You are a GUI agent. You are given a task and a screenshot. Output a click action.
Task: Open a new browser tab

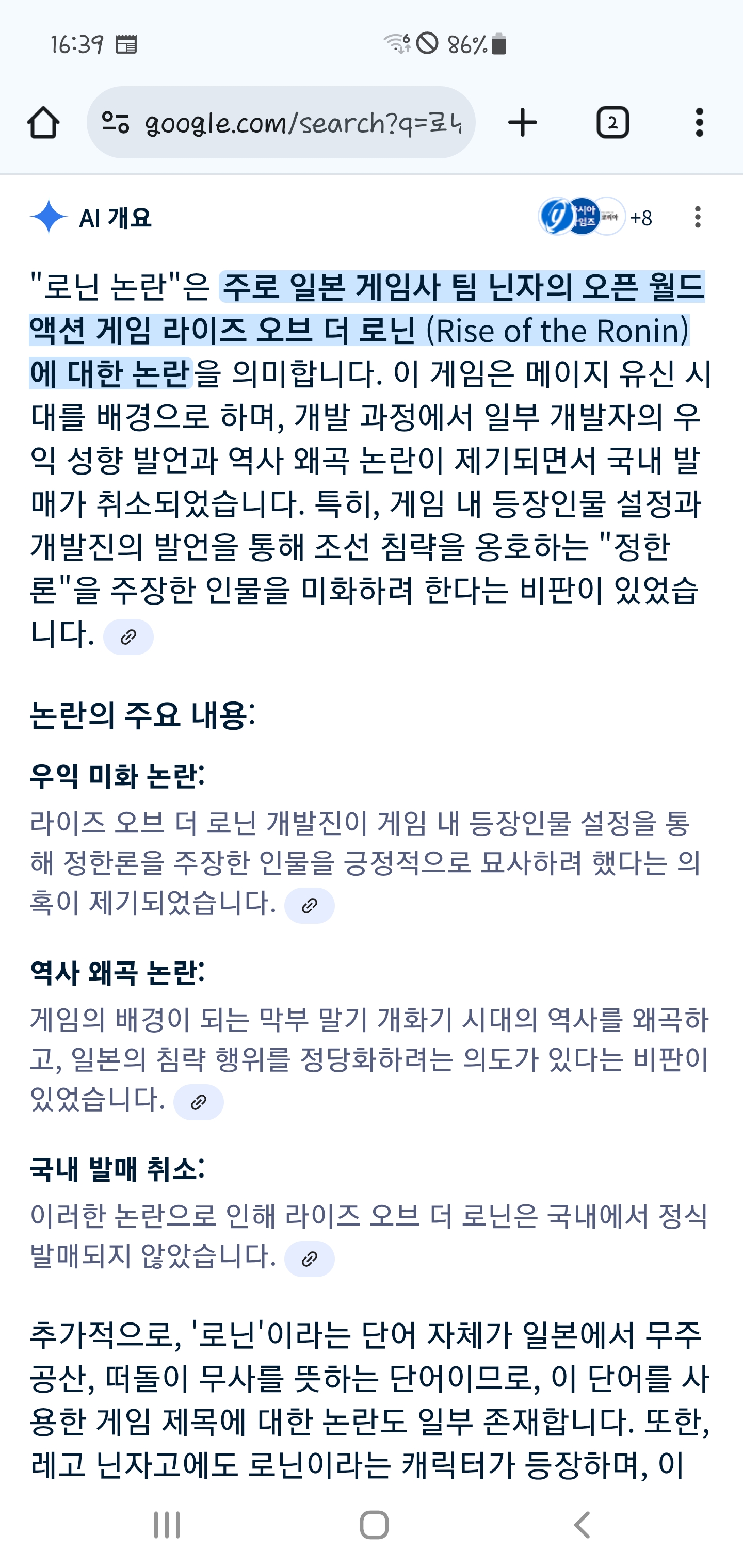(x=522, y=123)
